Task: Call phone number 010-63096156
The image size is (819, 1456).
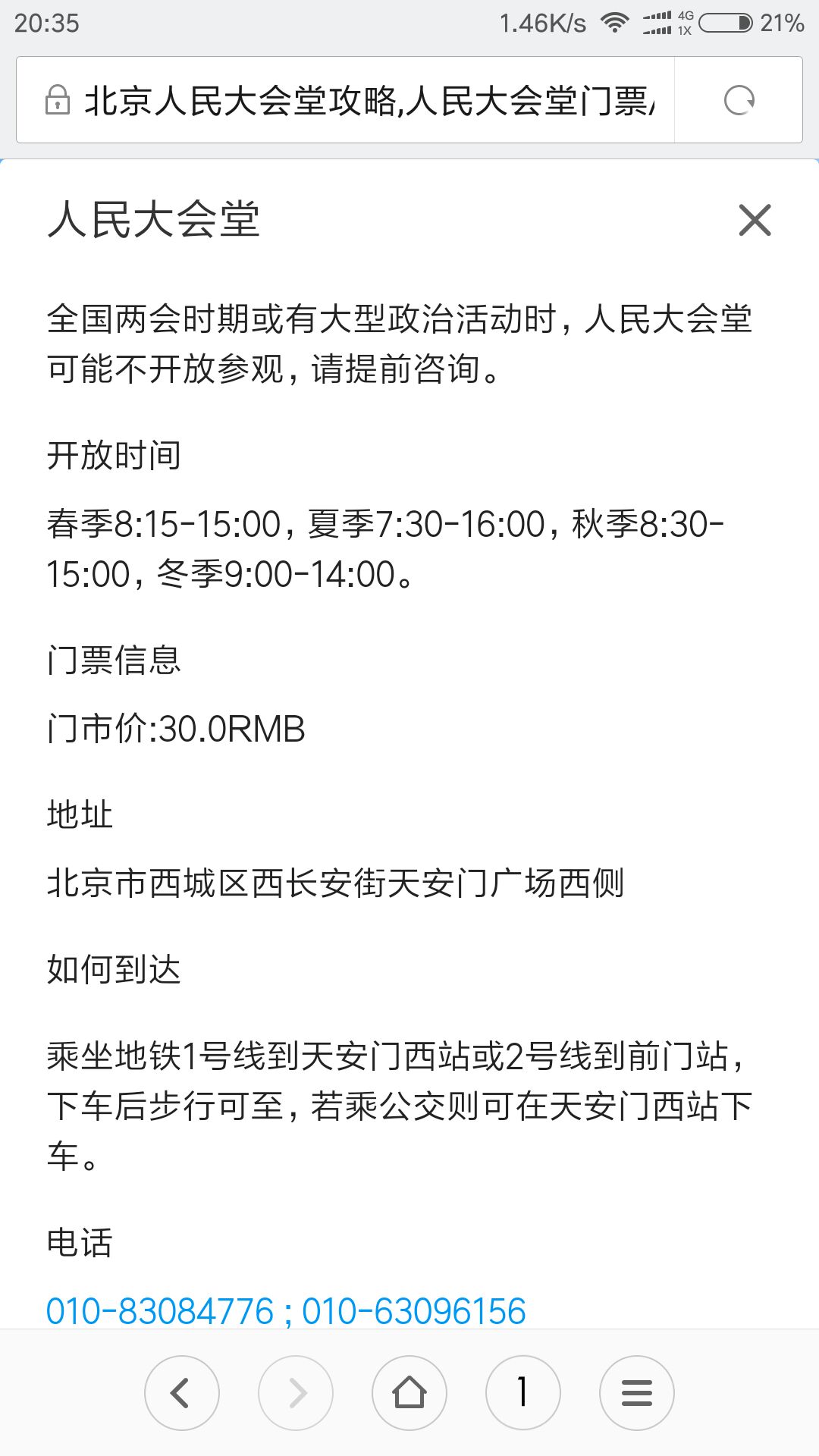Action: 414,1311
